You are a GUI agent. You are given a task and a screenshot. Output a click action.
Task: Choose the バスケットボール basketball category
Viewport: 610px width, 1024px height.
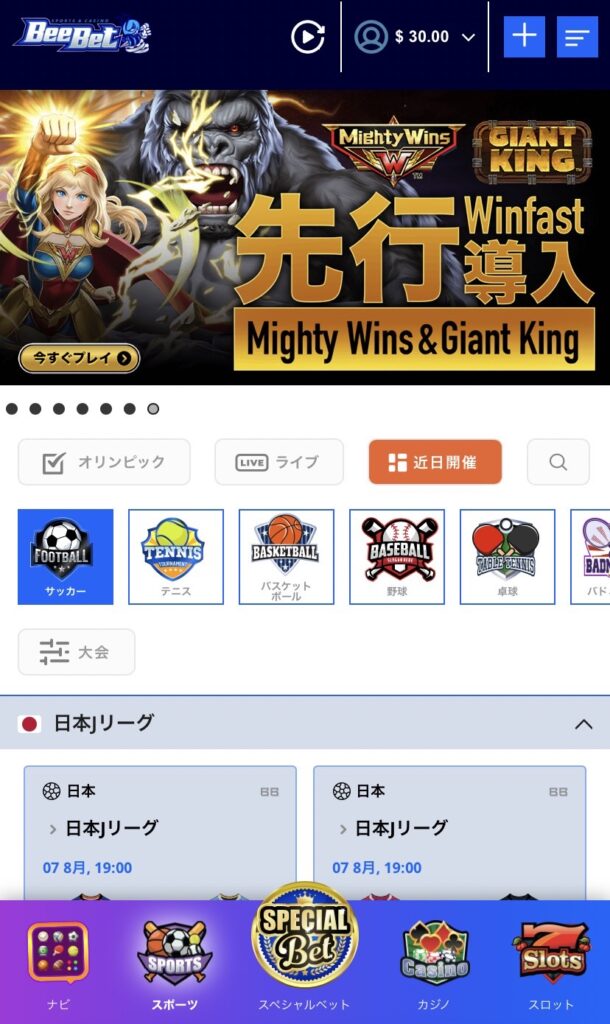(x=286, y=557)
